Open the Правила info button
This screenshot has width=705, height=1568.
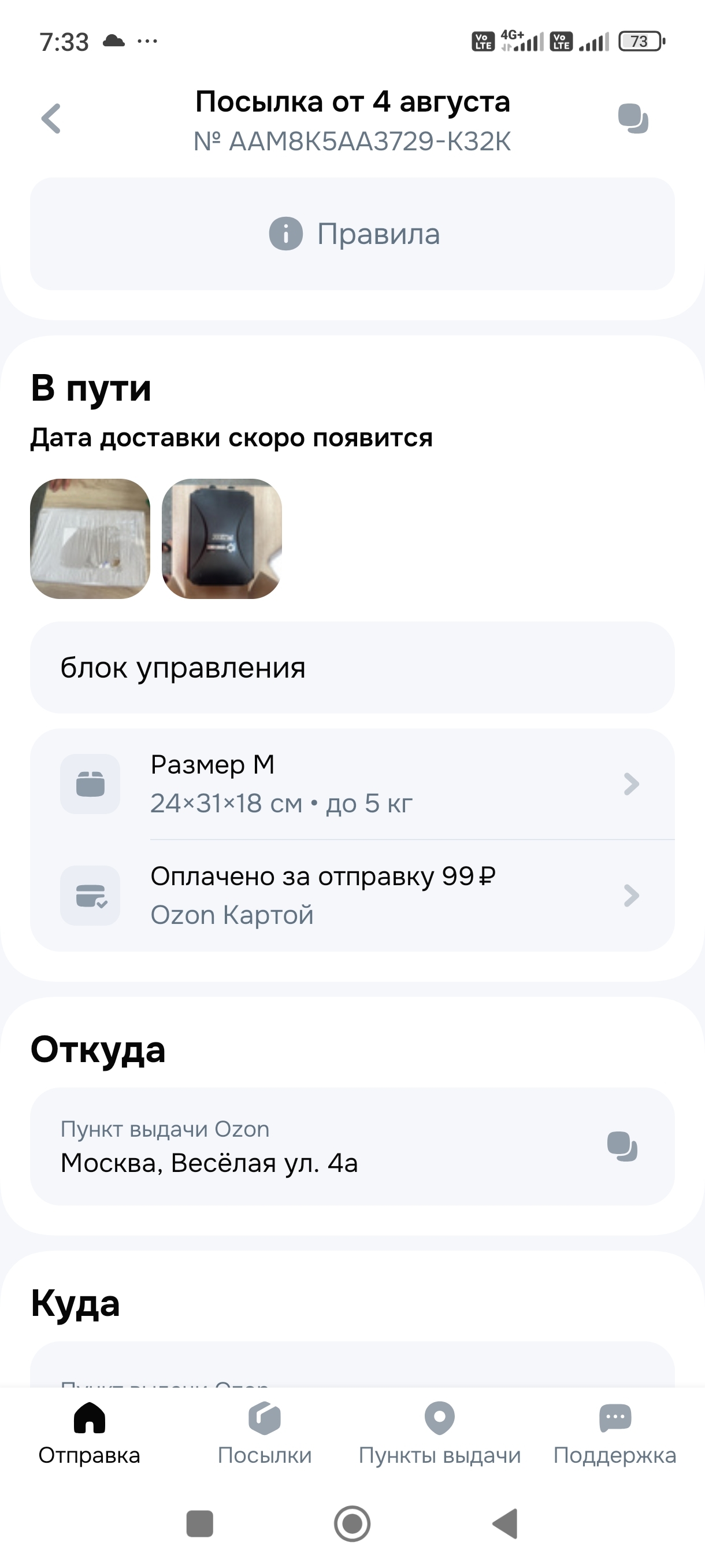[x=352, y=234]
